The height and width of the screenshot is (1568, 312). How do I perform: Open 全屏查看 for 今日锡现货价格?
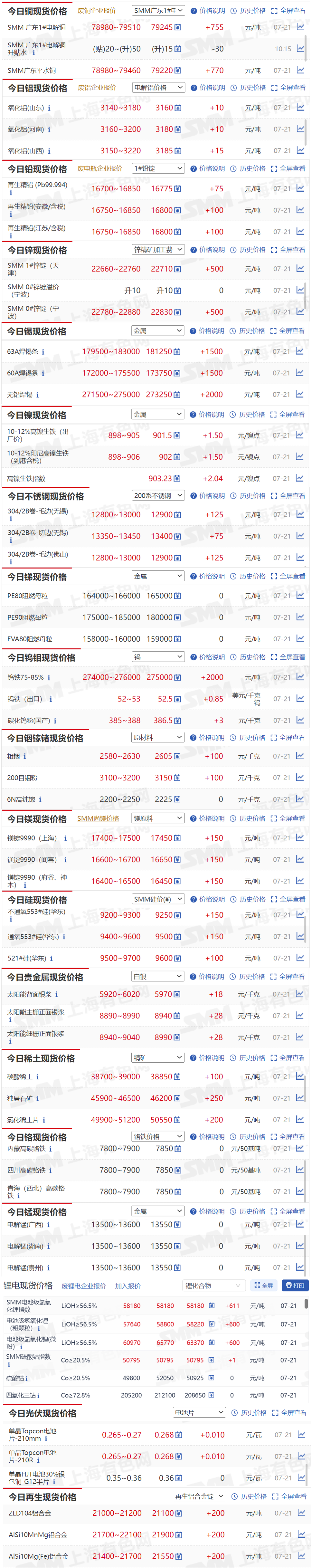[x=288, y=331]
